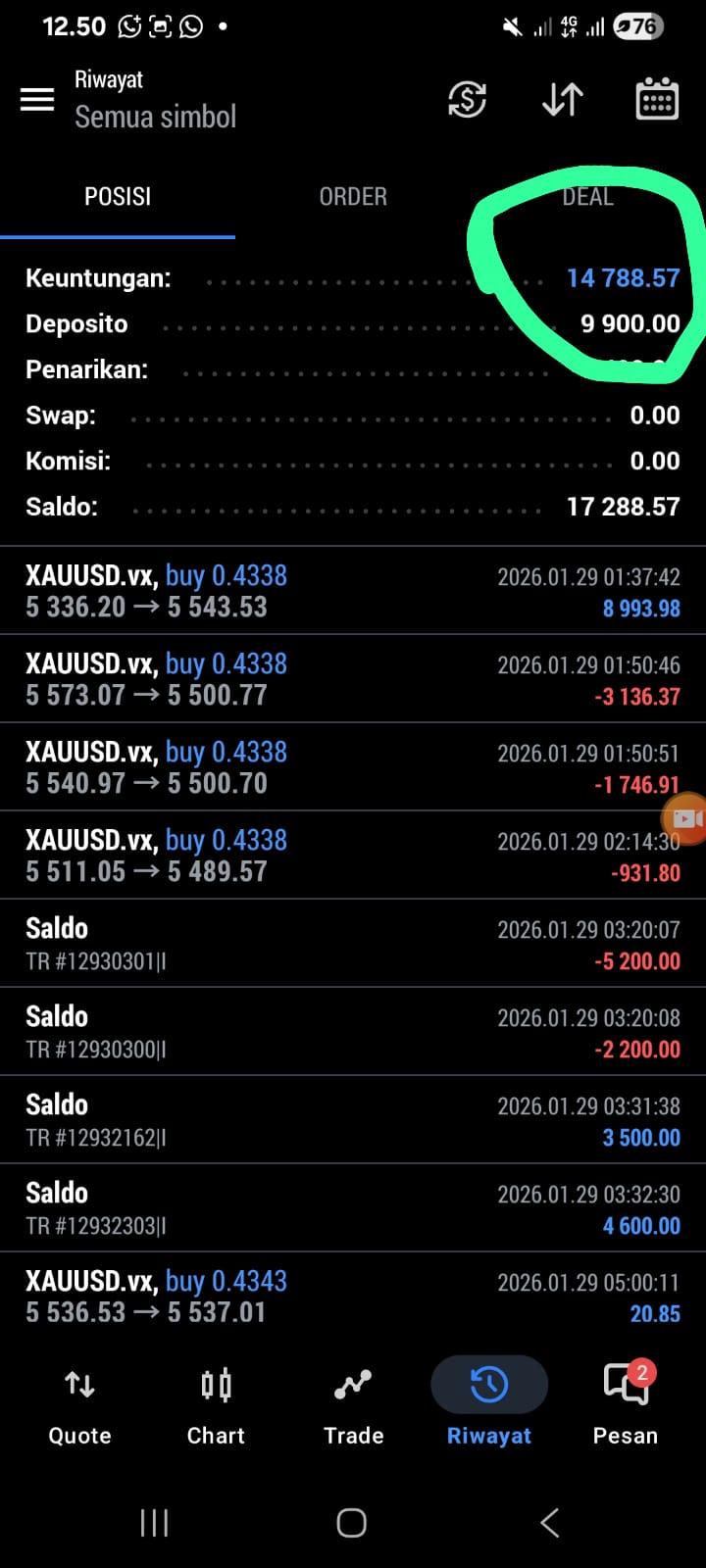Switch to the DEAL tab

pos(587,197)
